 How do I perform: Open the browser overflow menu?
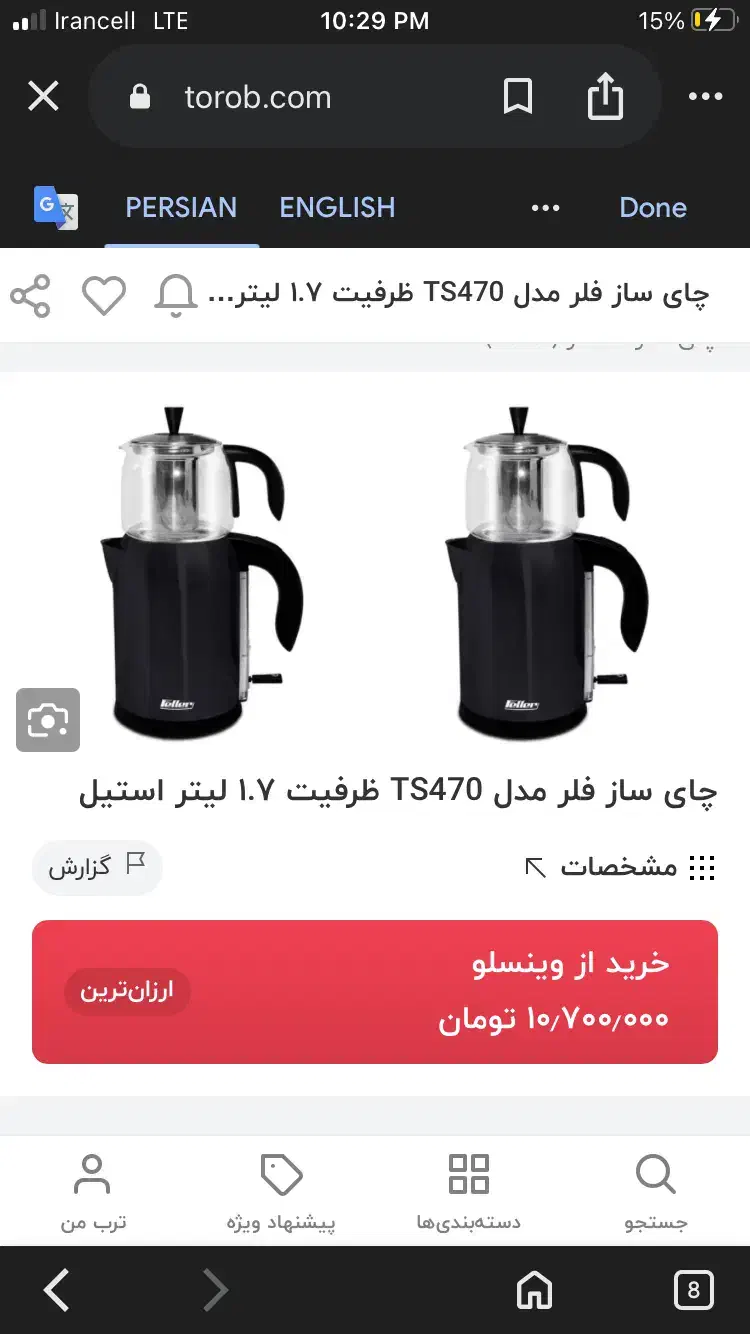click(x=705, y=97)
